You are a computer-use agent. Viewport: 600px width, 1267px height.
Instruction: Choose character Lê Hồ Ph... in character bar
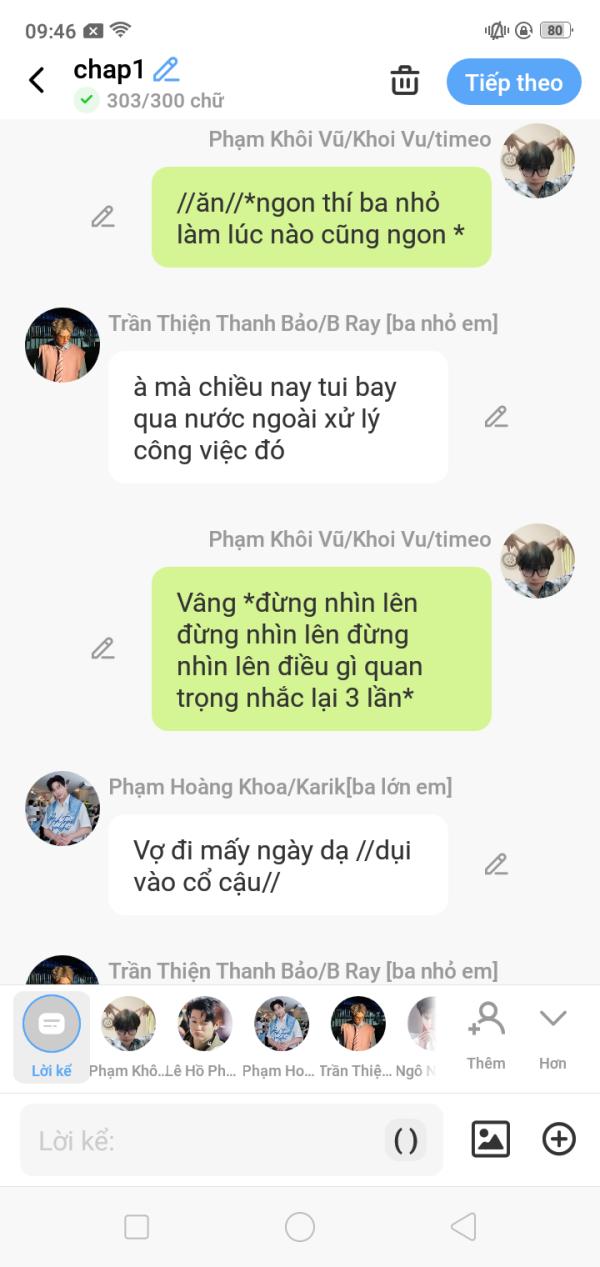click(205, 1037)
